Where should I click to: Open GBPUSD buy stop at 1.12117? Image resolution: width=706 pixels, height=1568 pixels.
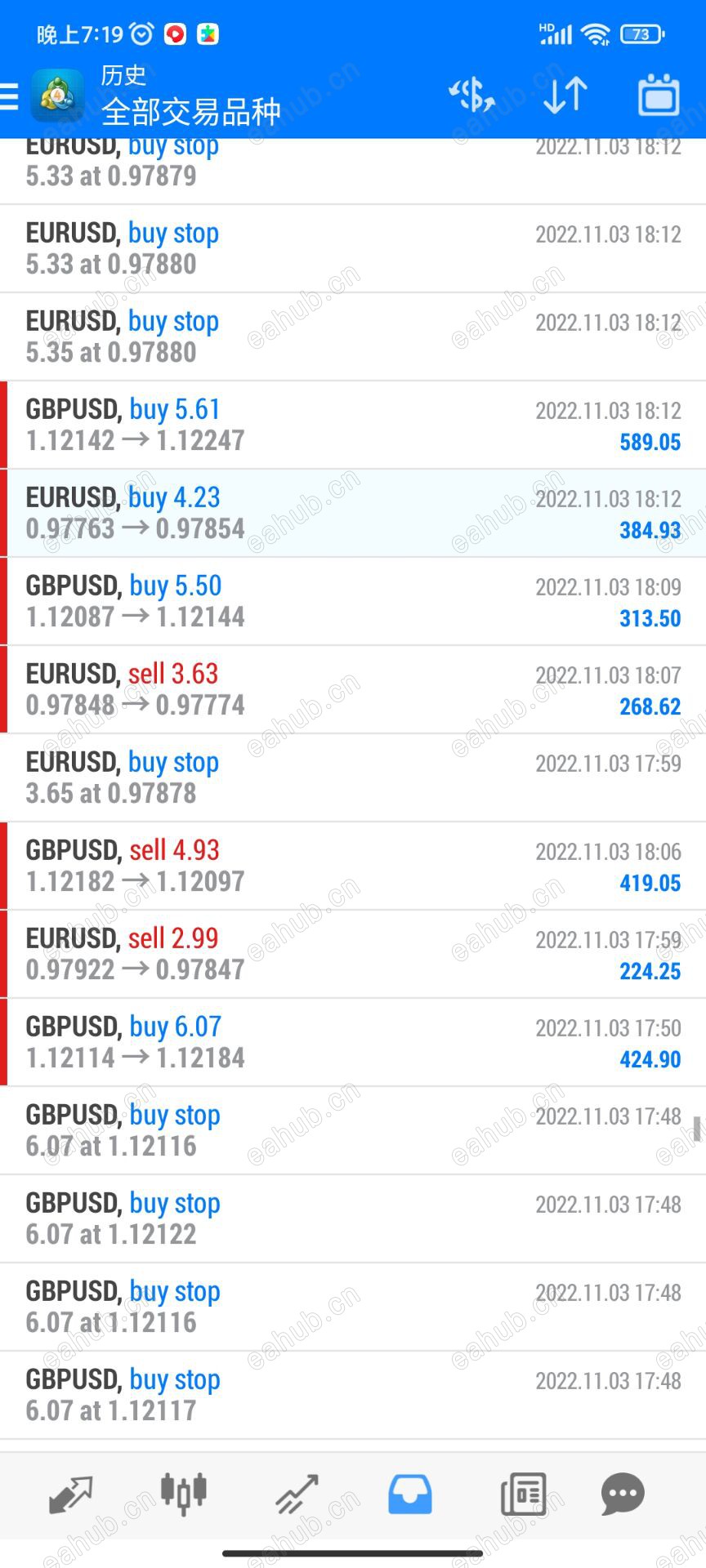tap(353, 1395)
